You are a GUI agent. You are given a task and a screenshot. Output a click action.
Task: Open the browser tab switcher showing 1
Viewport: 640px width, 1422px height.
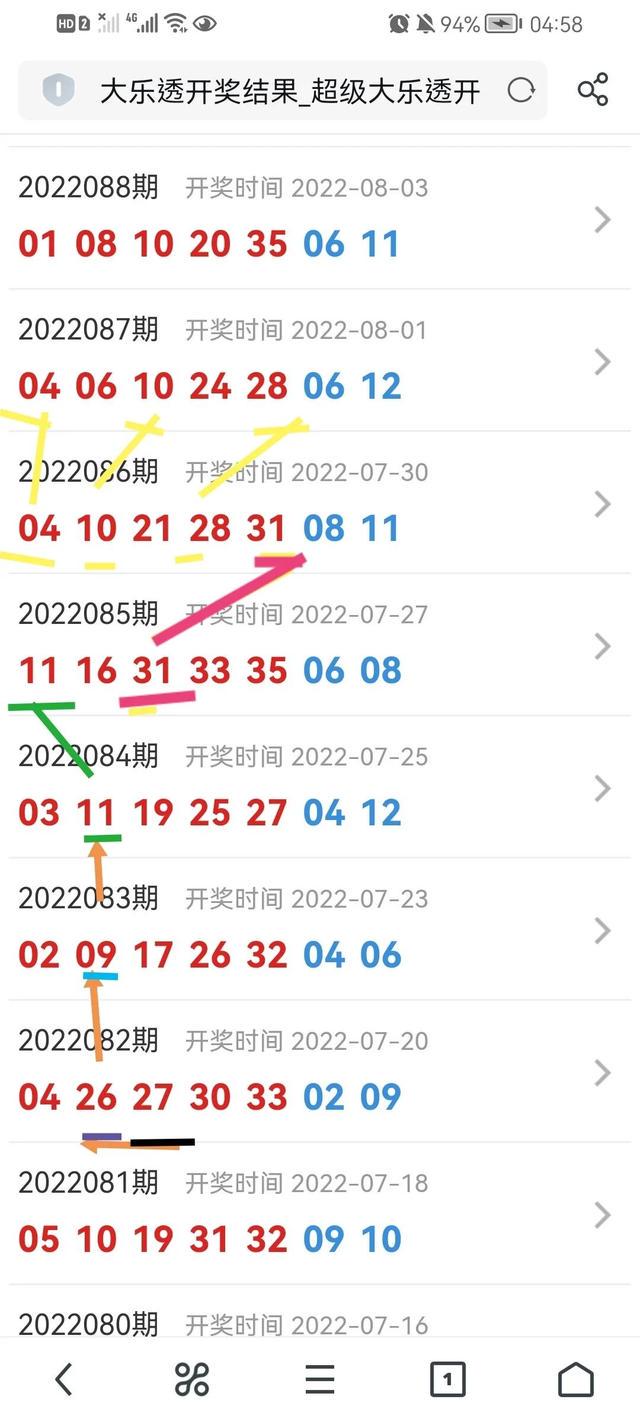pyautogui.click(x=447, y=1380)
